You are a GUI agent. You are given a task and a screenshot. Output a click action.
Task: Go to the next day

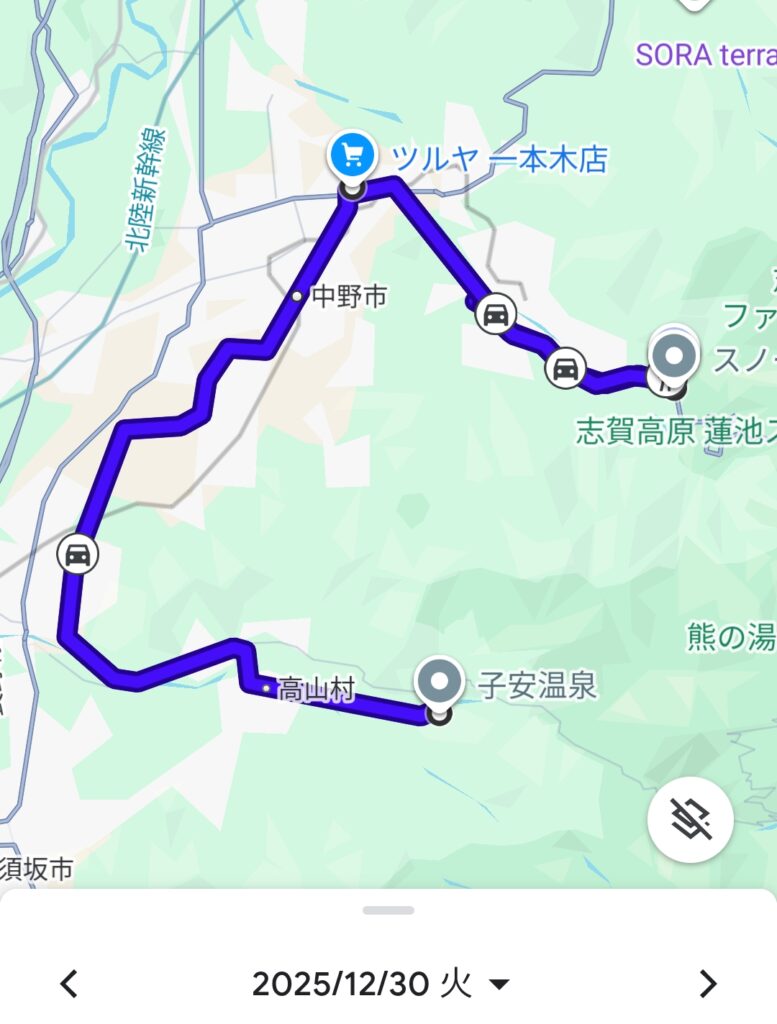(707, 984)
